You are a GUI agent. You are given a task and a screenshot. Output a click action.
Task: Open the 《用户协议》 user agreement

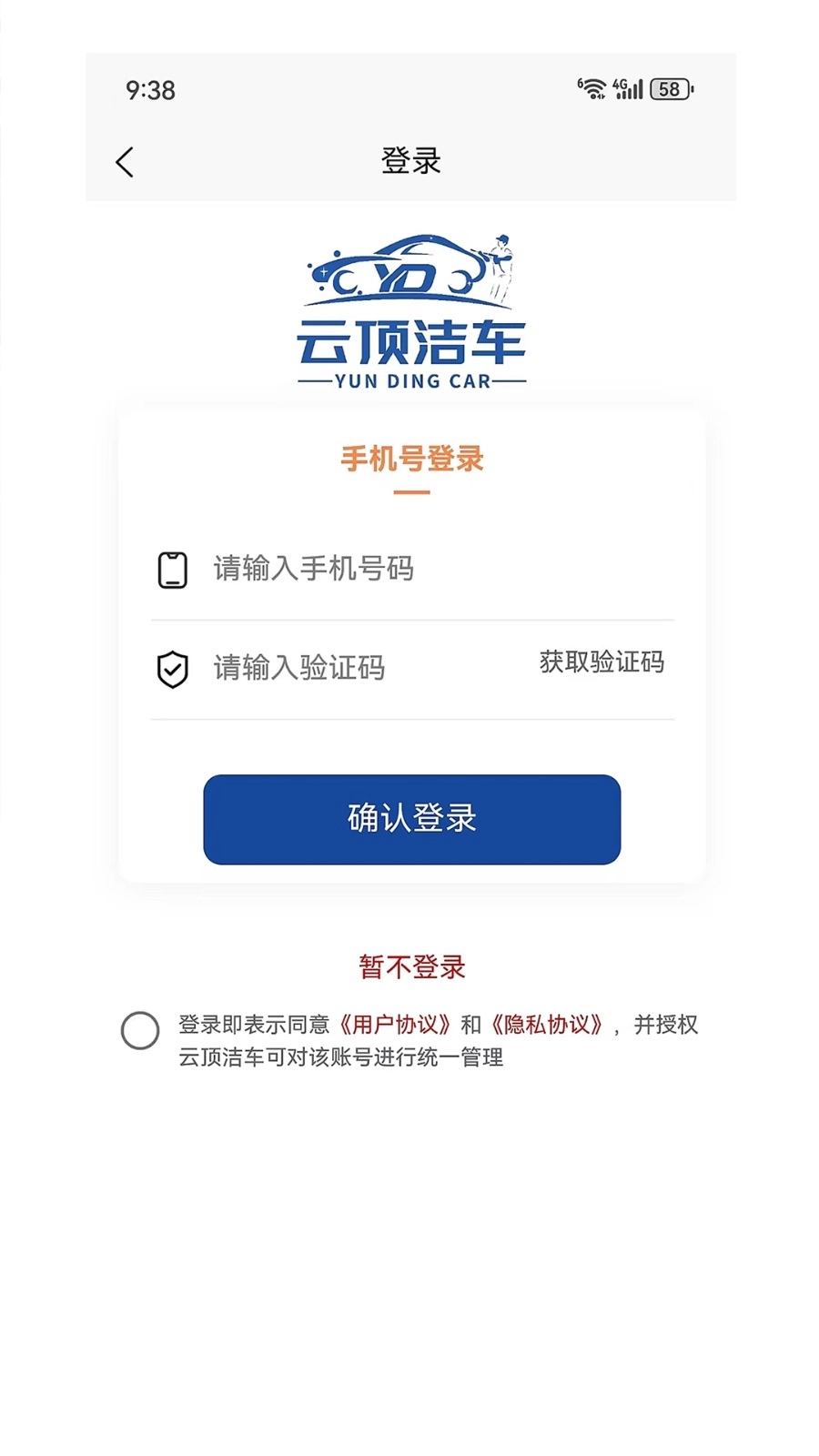pyautogui.click(x=393, y=1024)
